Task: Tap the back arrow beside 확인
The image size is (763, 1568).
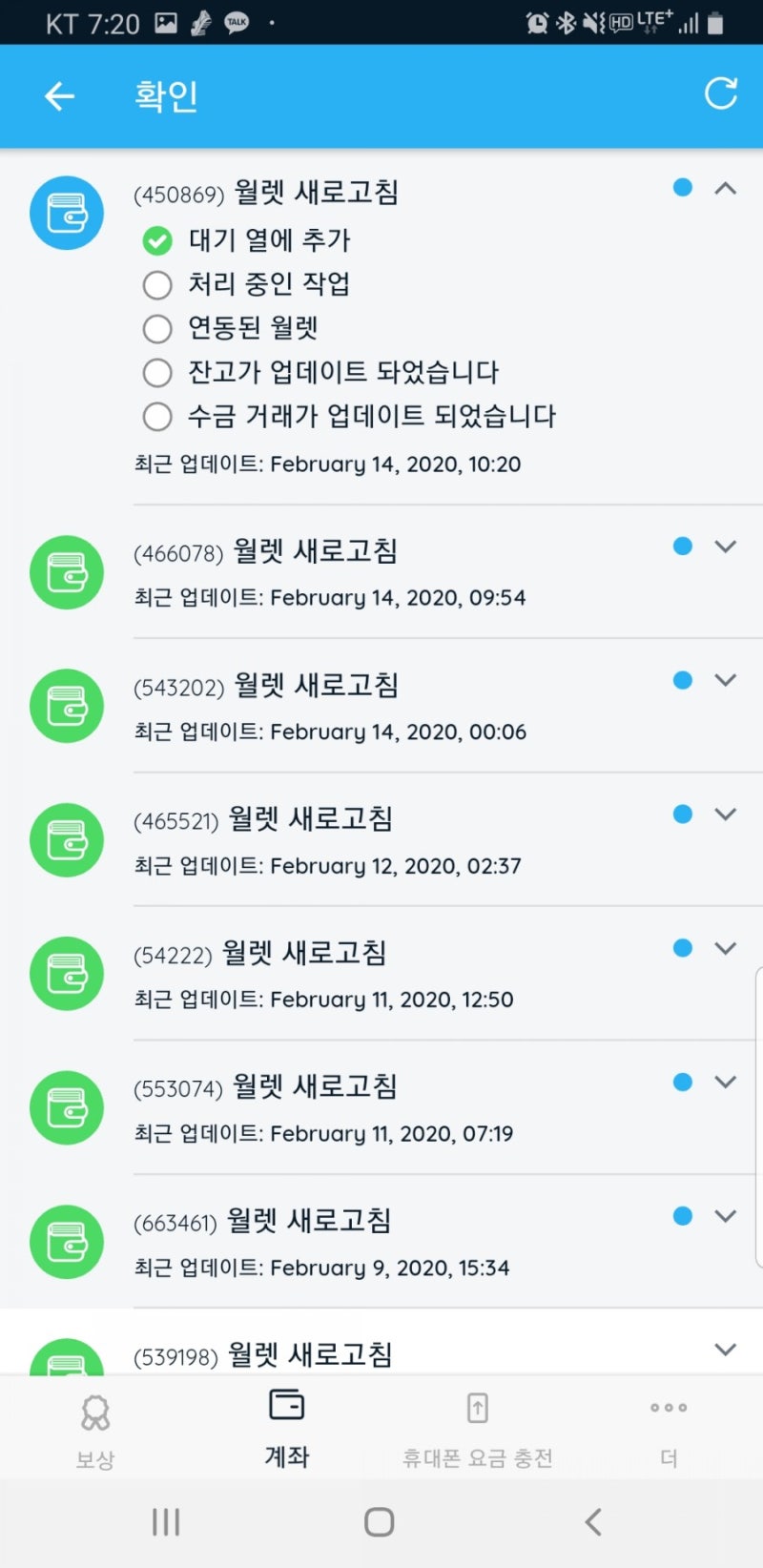Action: point(59,96)
